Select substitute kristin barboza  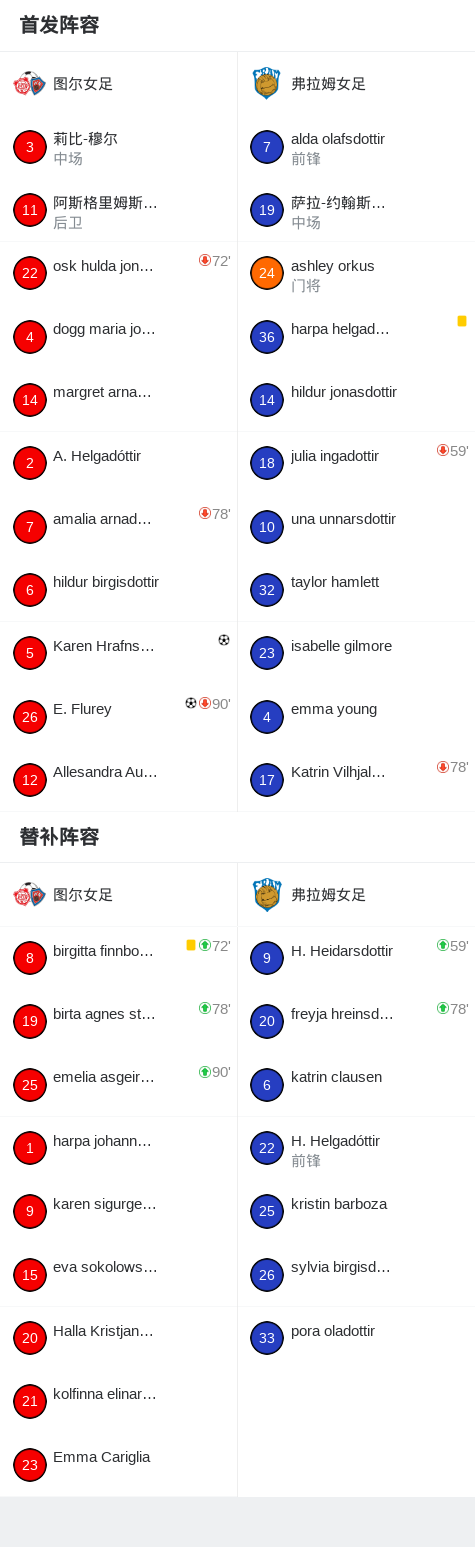pos(356,1211)
